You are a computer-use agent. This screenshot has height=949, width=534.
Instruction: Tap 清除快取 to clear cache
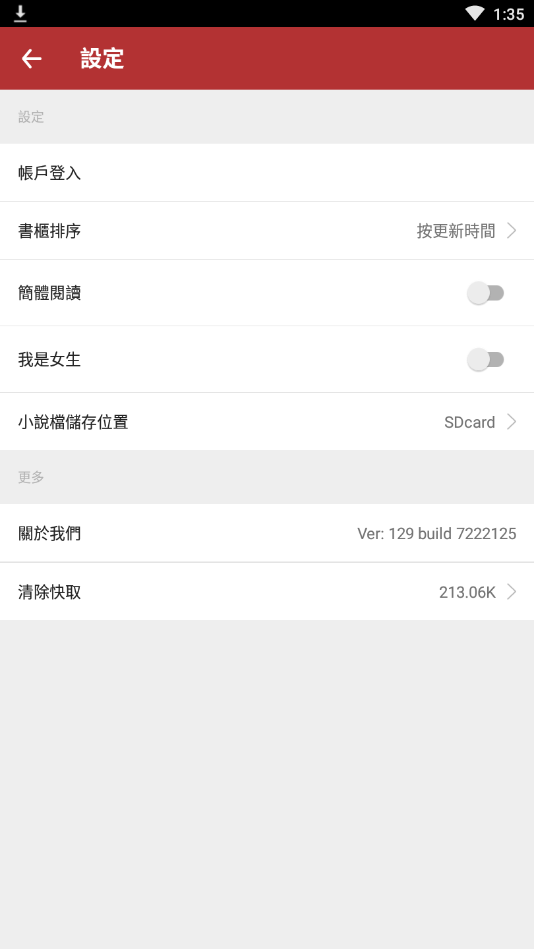point(267,591)
